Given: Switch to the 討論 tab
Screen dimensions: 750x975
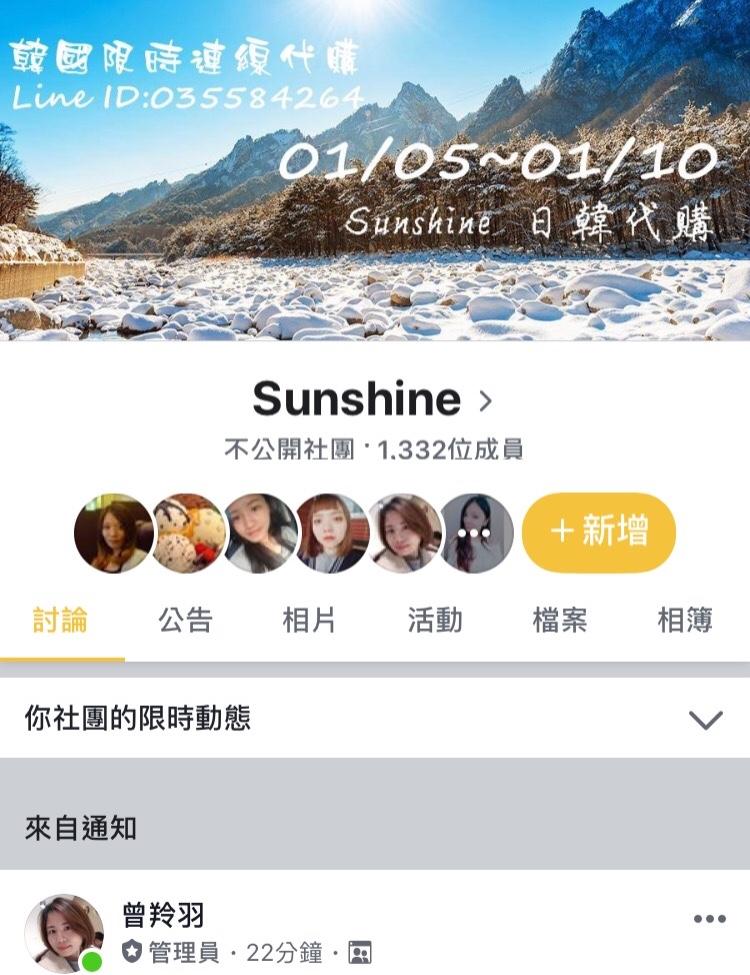Looking at the screenshot, I should [x=60, y=621].
